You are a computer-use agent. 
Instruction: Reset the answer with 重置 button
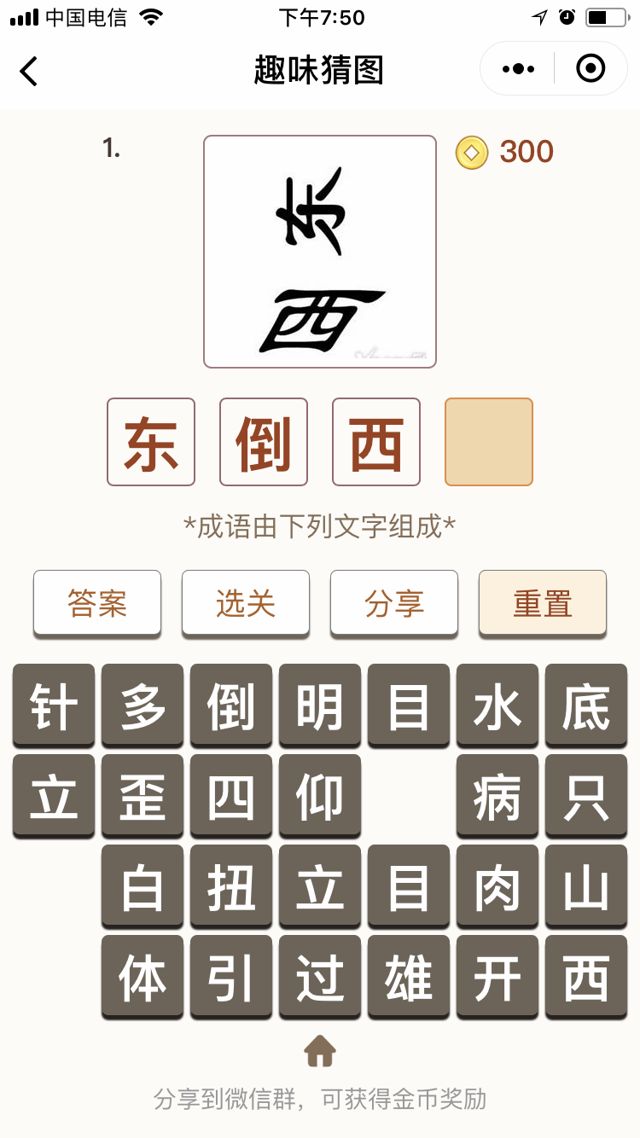click(542, 603)
